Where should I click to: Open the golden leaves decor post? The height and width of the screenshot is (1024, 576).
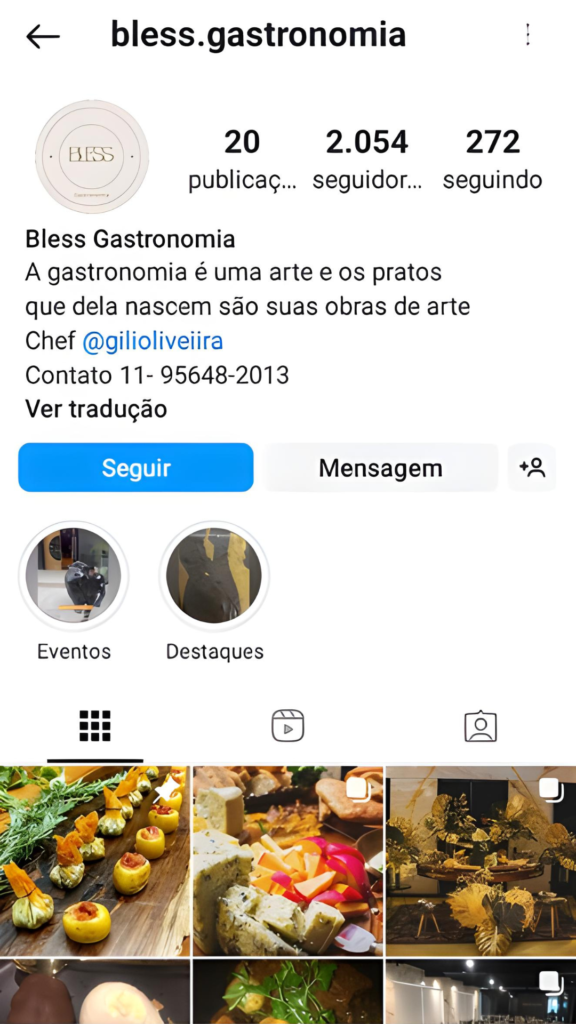tap(481, 861)
